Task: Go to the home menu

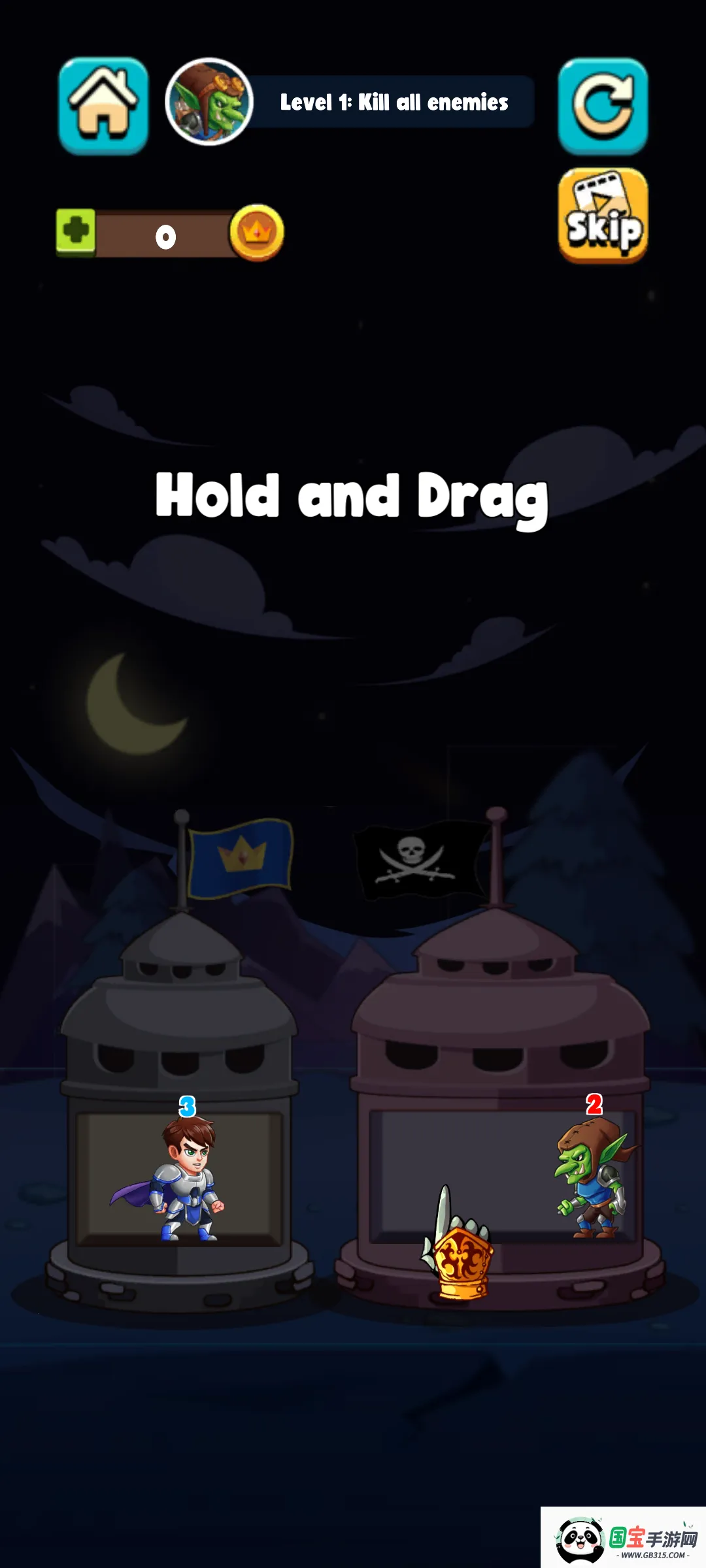Action: [x=103, y=106]
